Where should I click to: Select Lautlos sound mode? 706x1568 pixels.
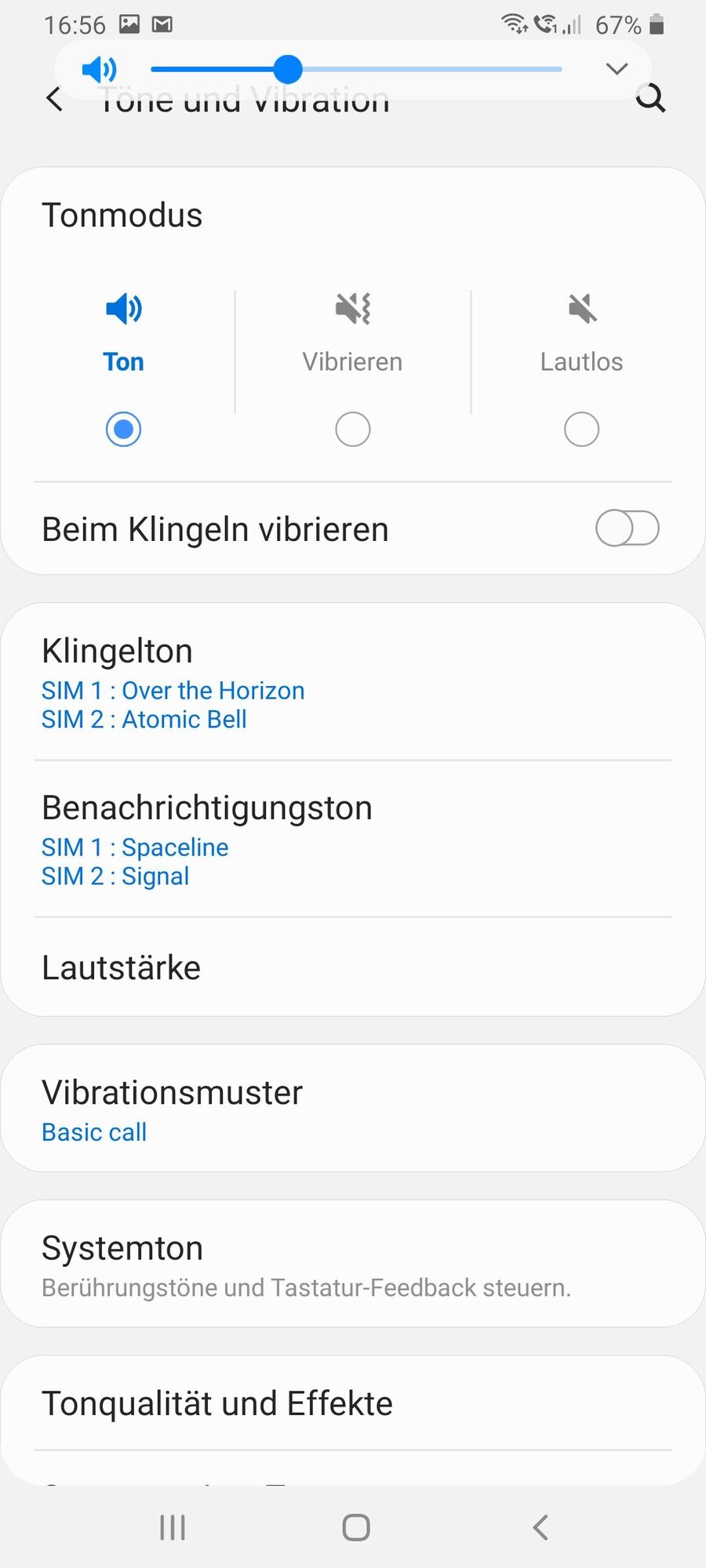(x=581, y=429)
